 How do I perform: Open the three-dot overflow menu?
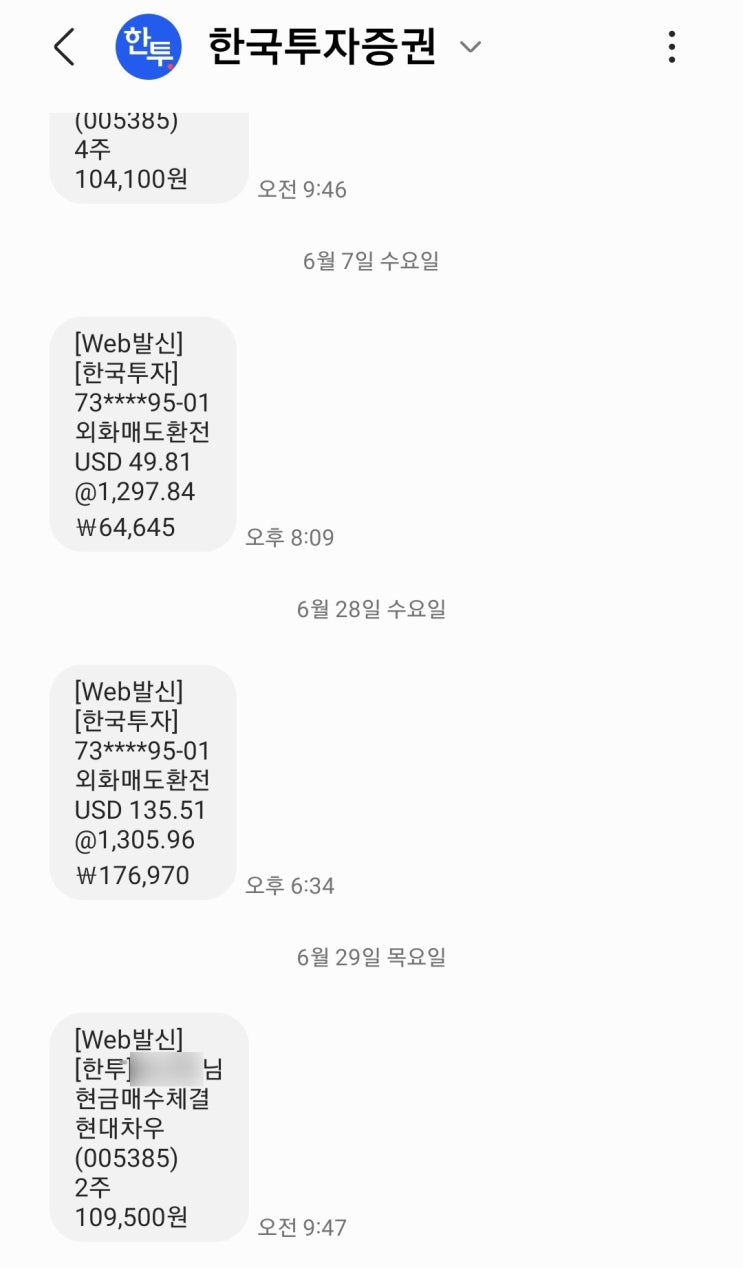[671, 47]
